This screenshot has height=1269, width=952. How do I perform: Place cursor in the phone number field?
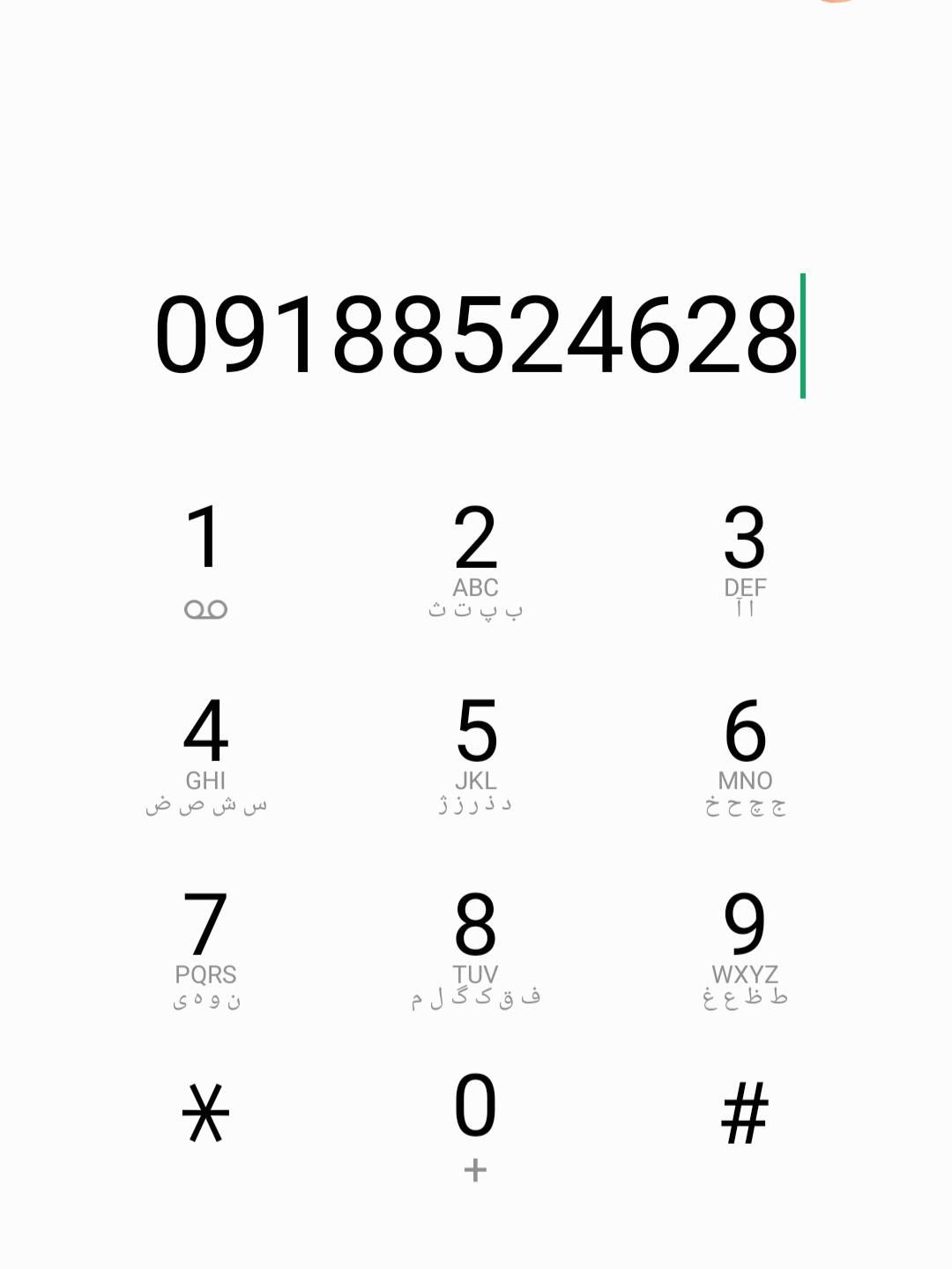click(476, 336)
